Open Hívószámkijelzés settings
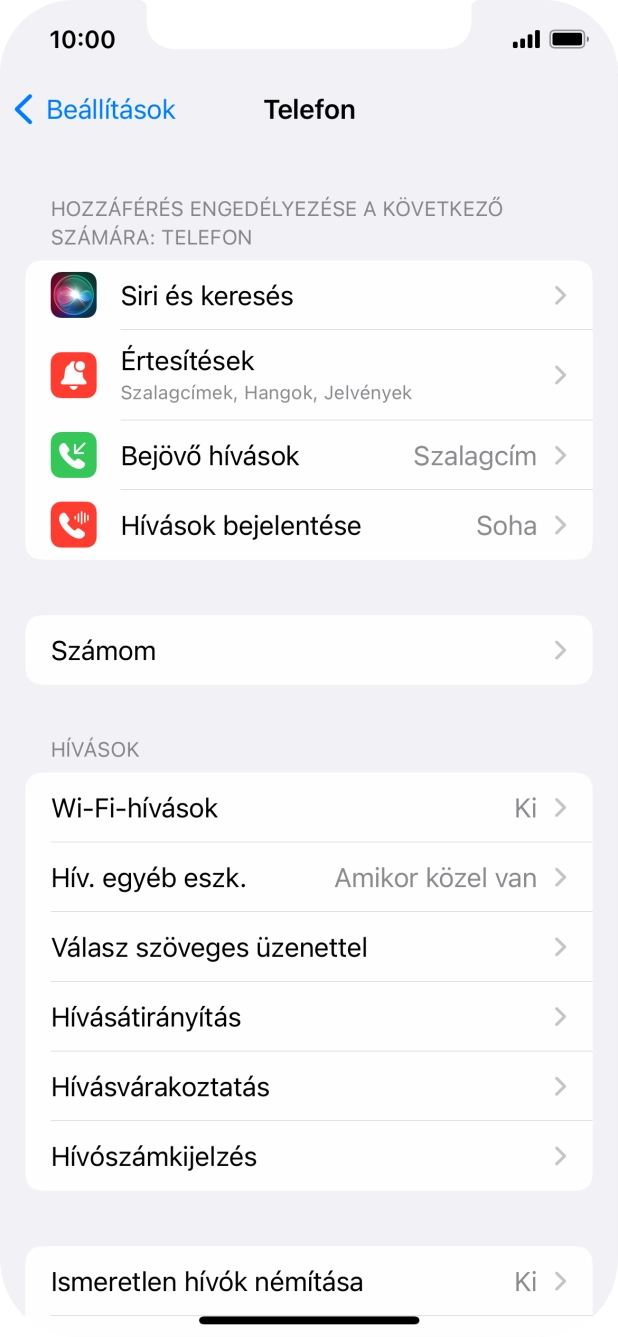 (308, 1157)
